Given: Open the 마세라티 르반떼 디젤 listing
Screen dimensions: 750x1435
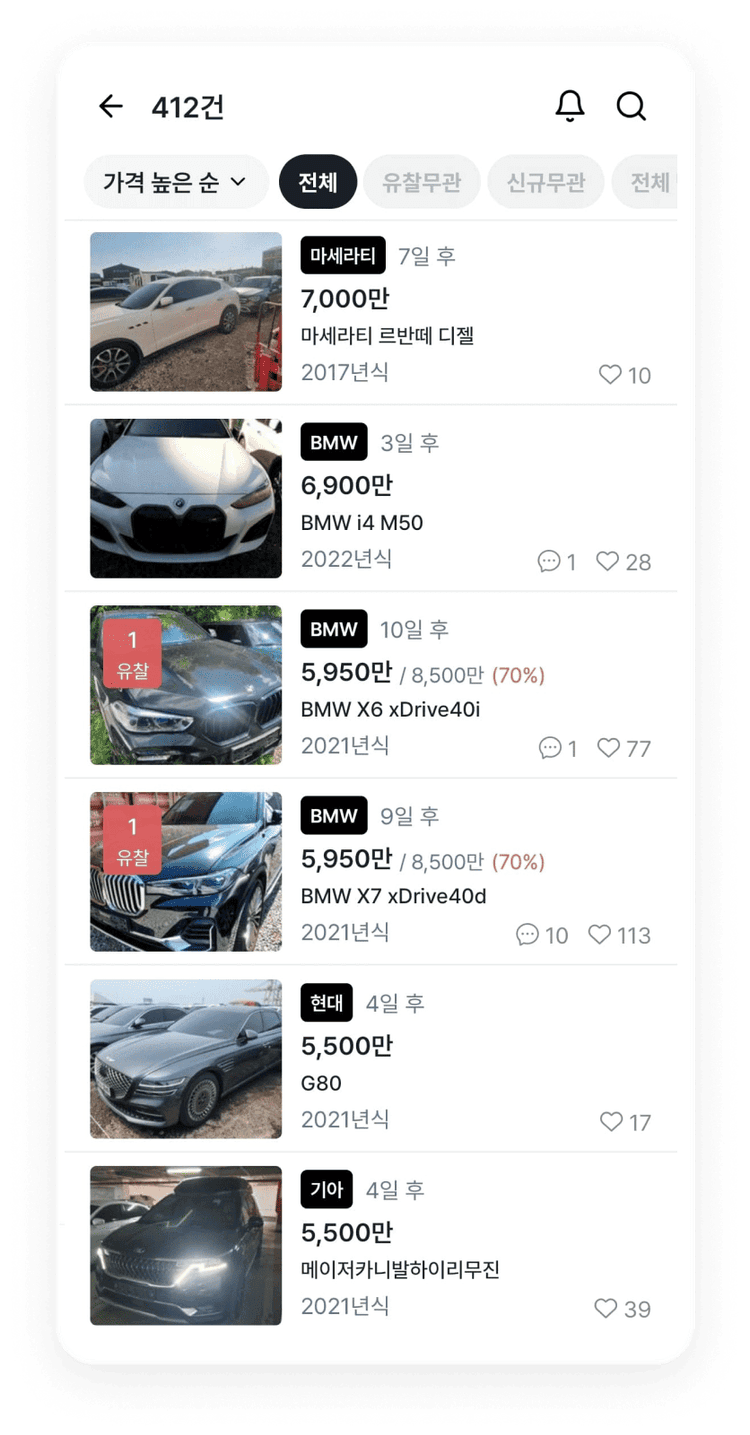Looking at the screenshot, I should point(387,335).
